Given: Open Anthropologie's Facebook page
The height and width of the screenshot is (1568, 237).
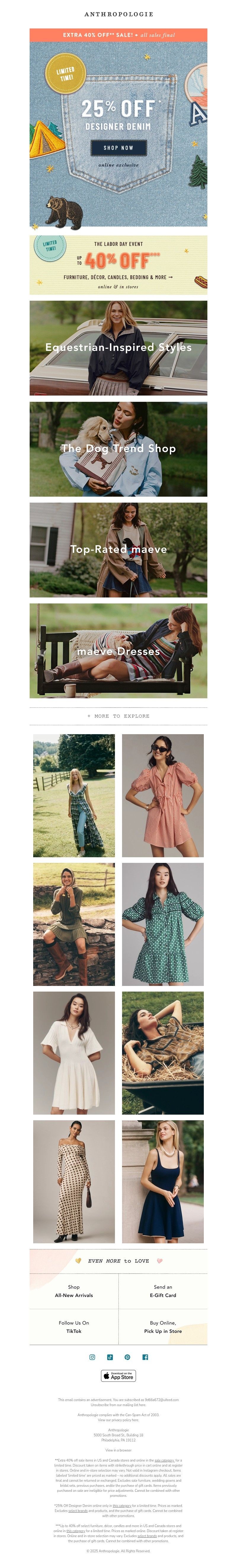Looking at the screenshot, I should pos(145,1357).
